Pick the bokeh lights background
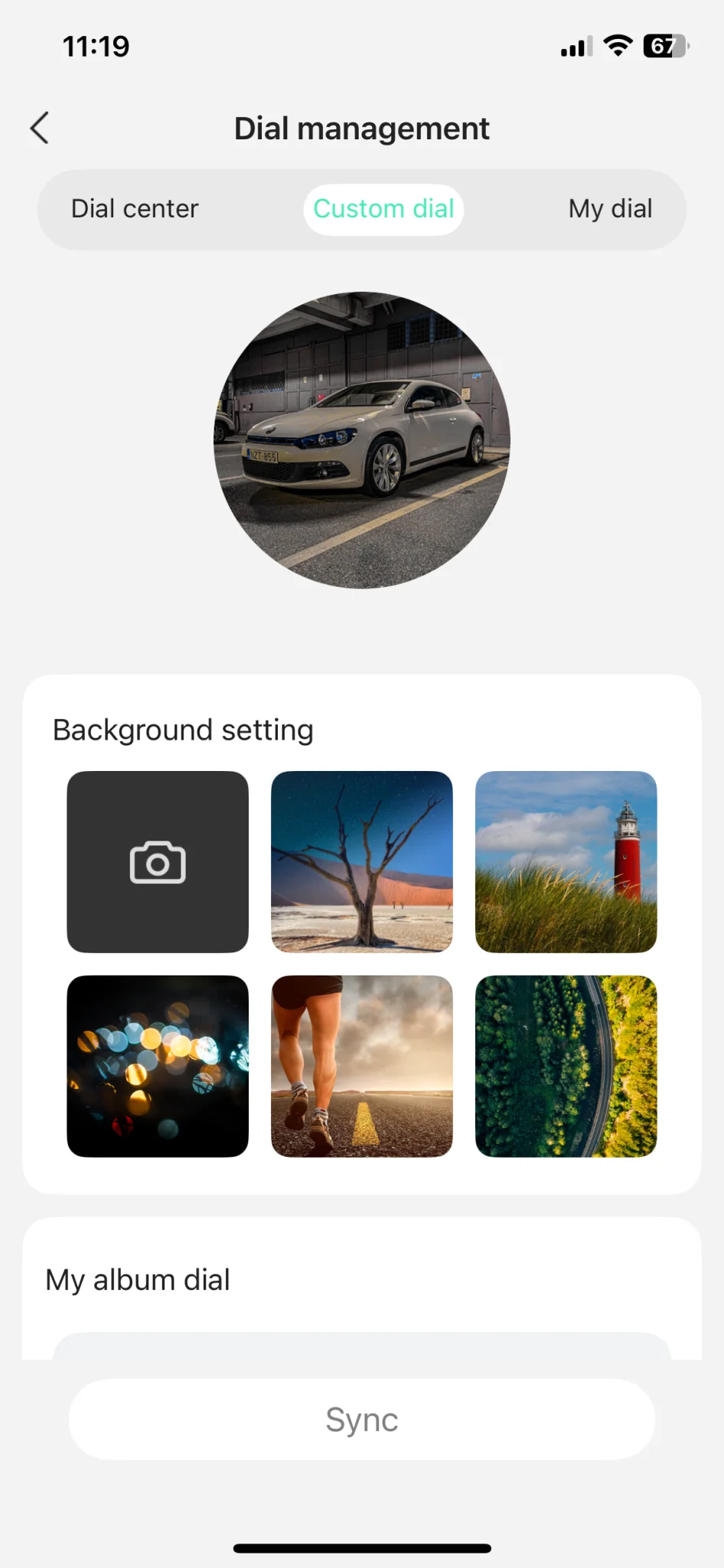This screenshot has width=724, height=1568. (158, 1066)
